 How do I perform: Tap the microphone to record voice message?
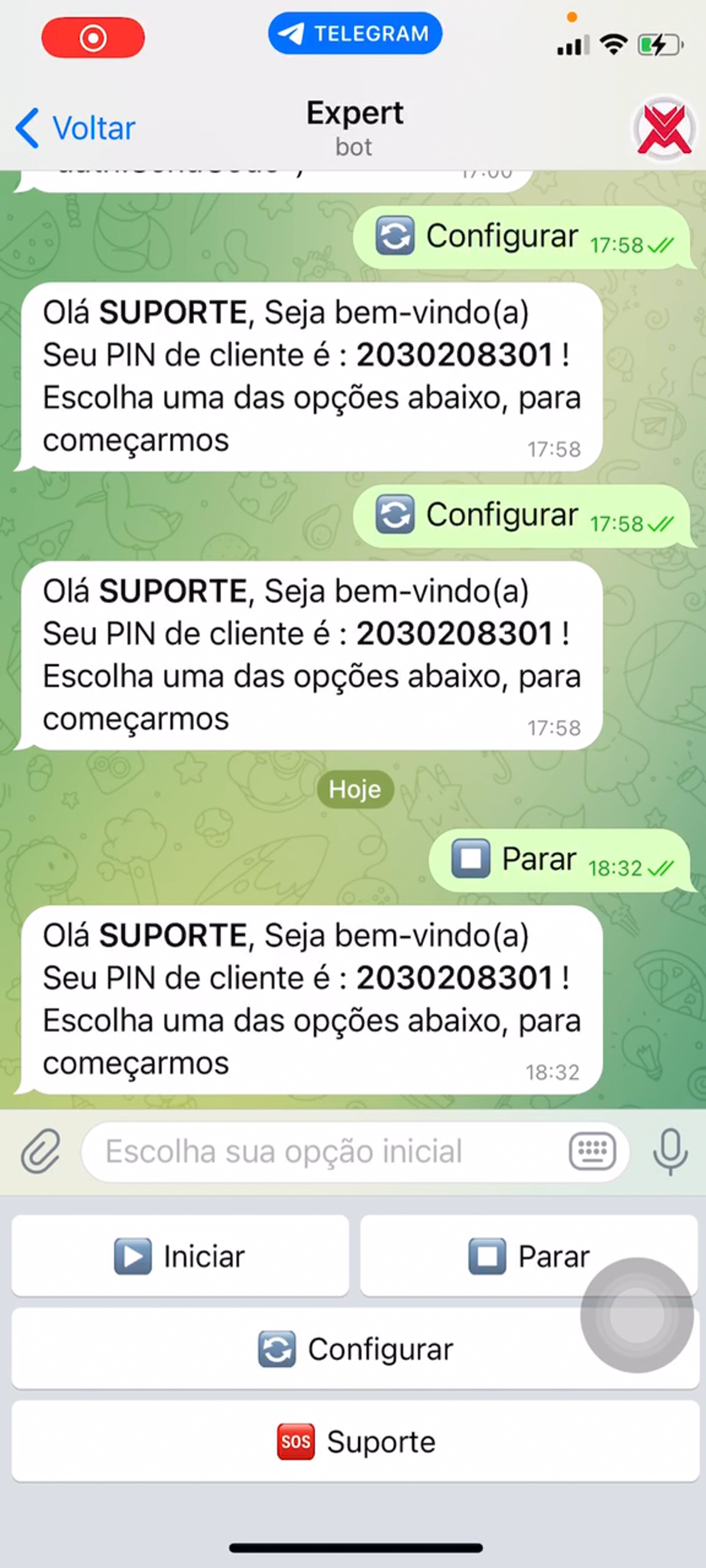670,1152
